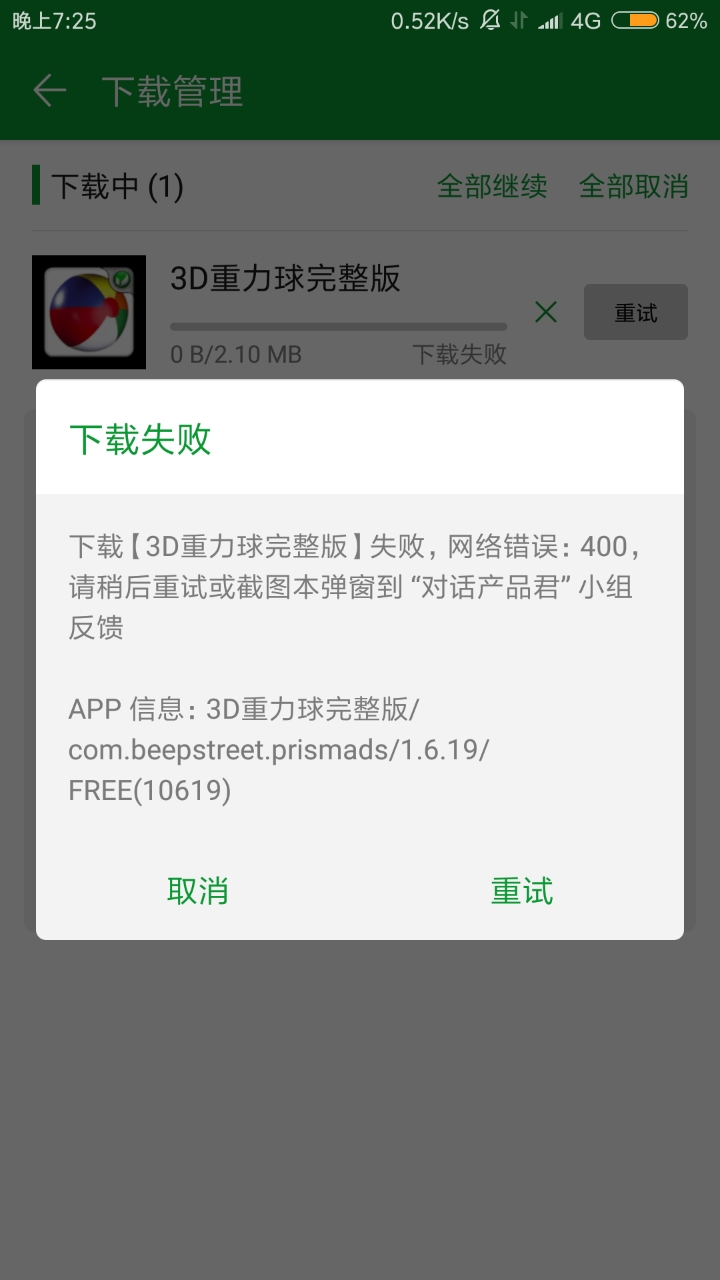The image size is (720, 1280).
Task: Remove 3D重力球完整版 download with the X icon
Action: click(546, 312)
